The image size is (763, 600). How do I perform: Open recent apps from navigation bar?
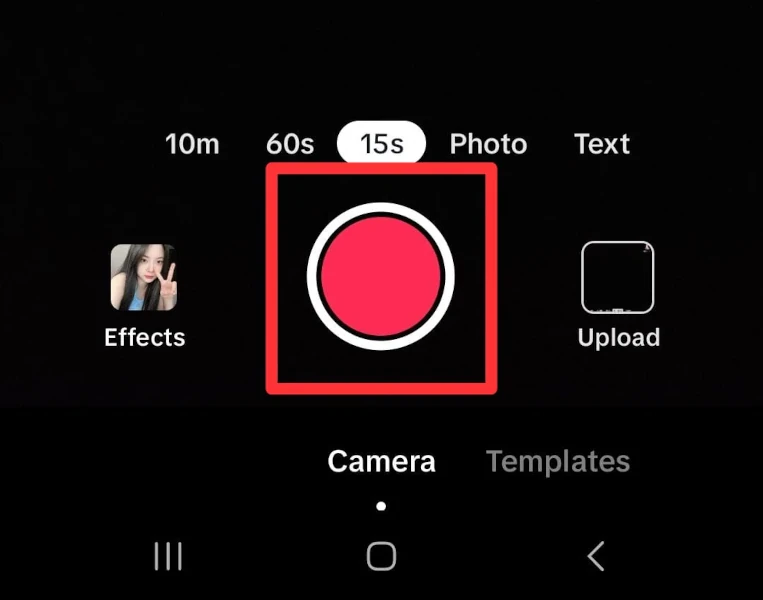pyautogui.click(x=168, y=556)
